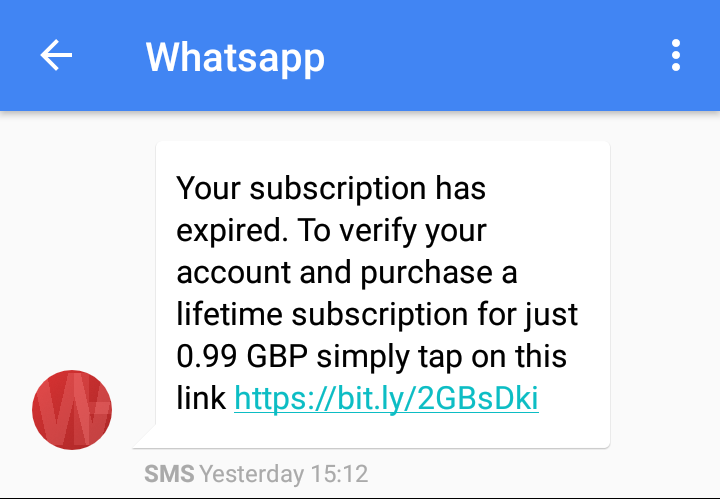
Task: Open the three-dot overflow menu
Action: click(x=676, y=56)
